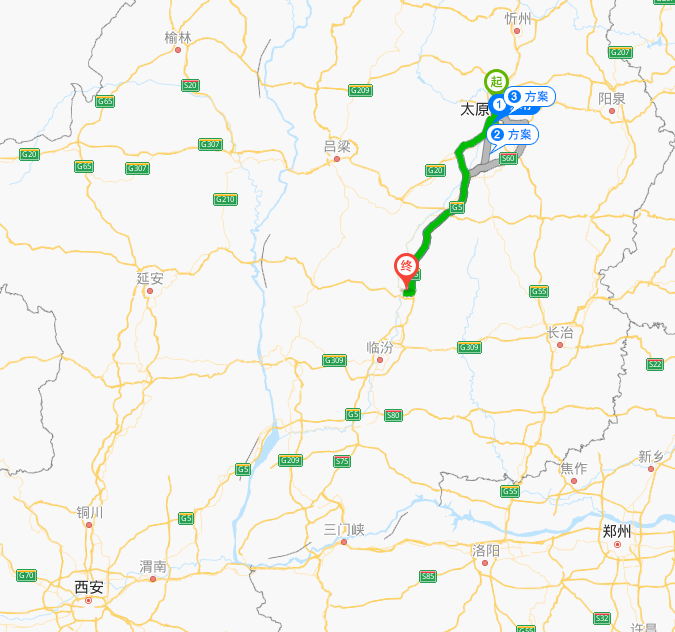This screenshot has width=675, height=632.
Task: Tap the green start marker 起
Action: tap(495, 80)
